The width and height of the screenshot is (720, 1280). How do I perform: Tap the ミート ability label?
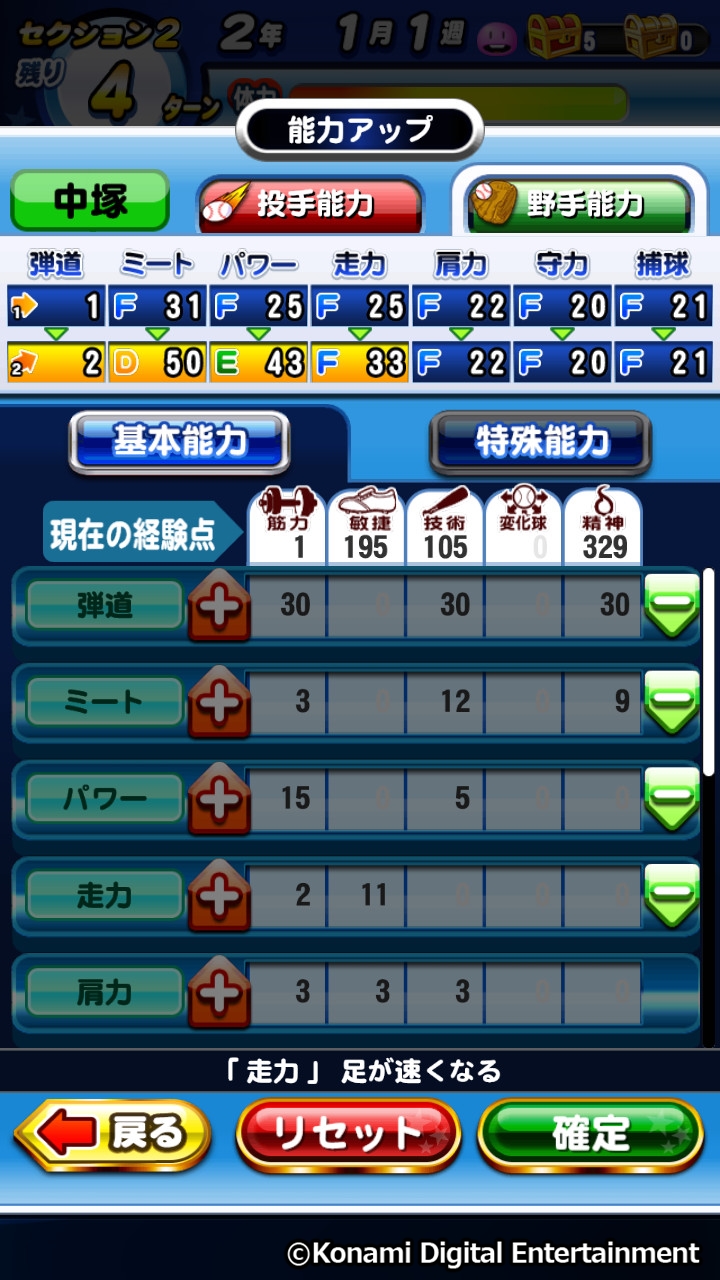point(105,702)
